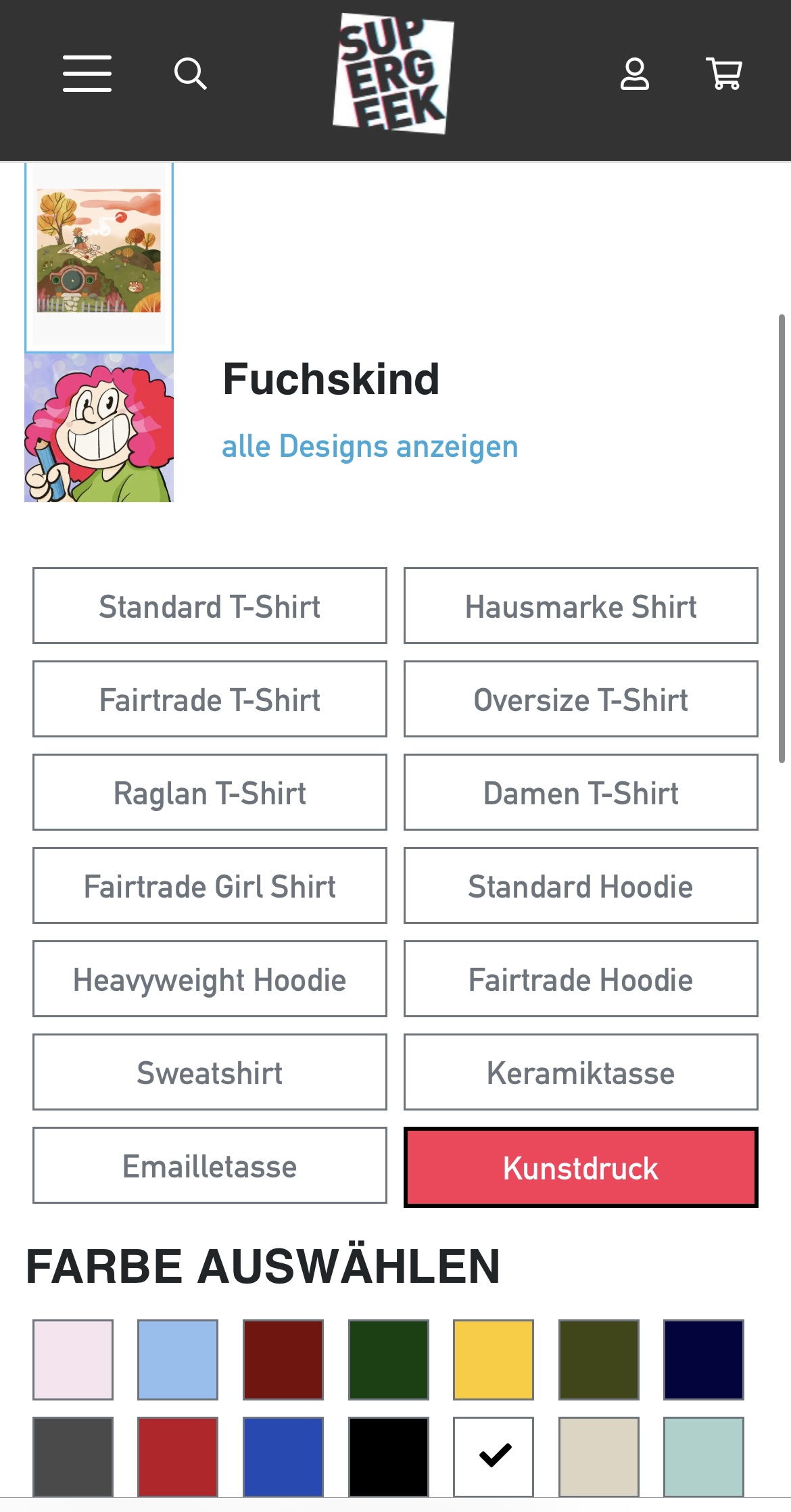Viewport: 791px width, 1512px height.
Task: Select the Sweatshirt option
Action: pos(210,1073)
